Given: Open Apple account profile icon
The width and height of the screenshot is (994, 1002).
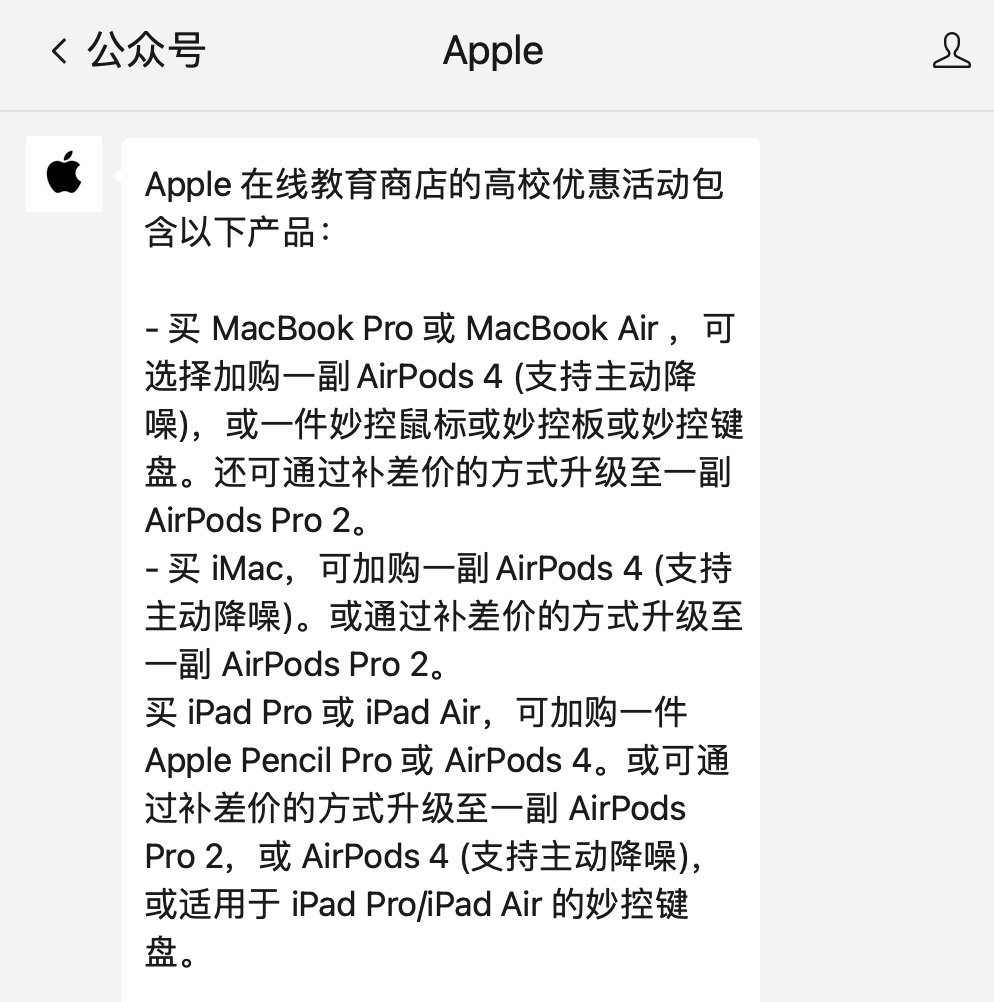Looking at the screenshot, I should tap(951, 50).
